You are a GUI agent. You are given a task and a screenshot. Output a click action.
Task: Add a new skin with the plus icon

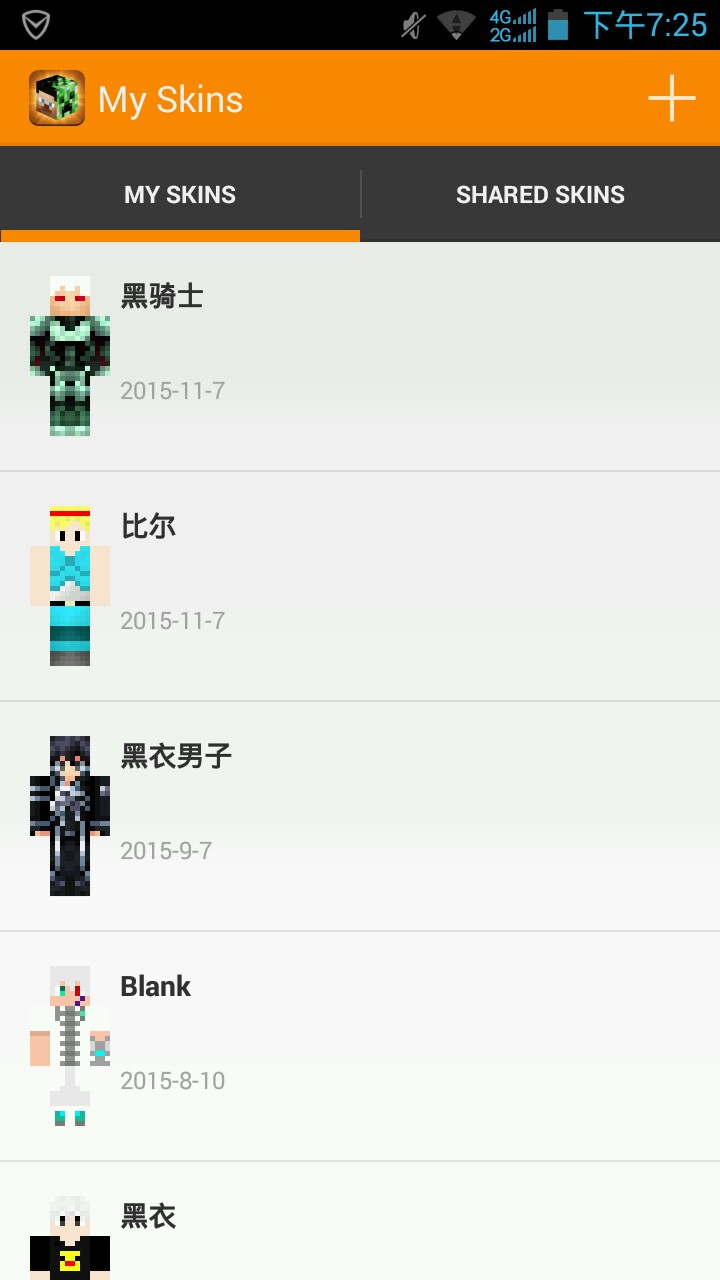[671, 99]
